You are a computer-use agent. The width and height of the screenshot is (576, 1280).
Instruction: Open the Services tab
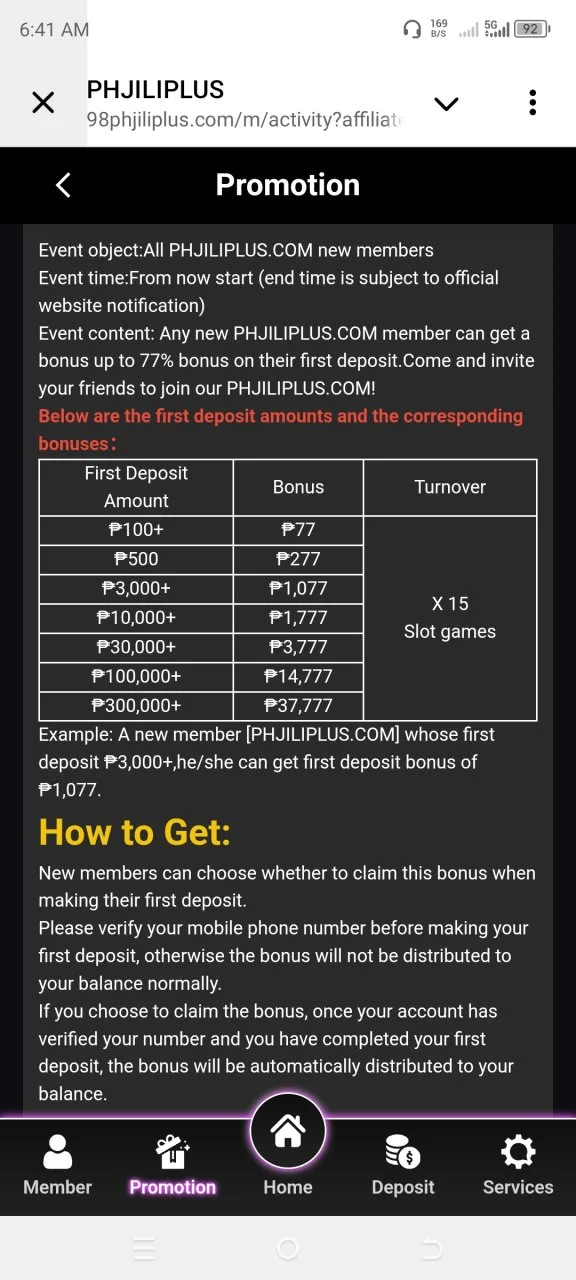click(518, 1165)
